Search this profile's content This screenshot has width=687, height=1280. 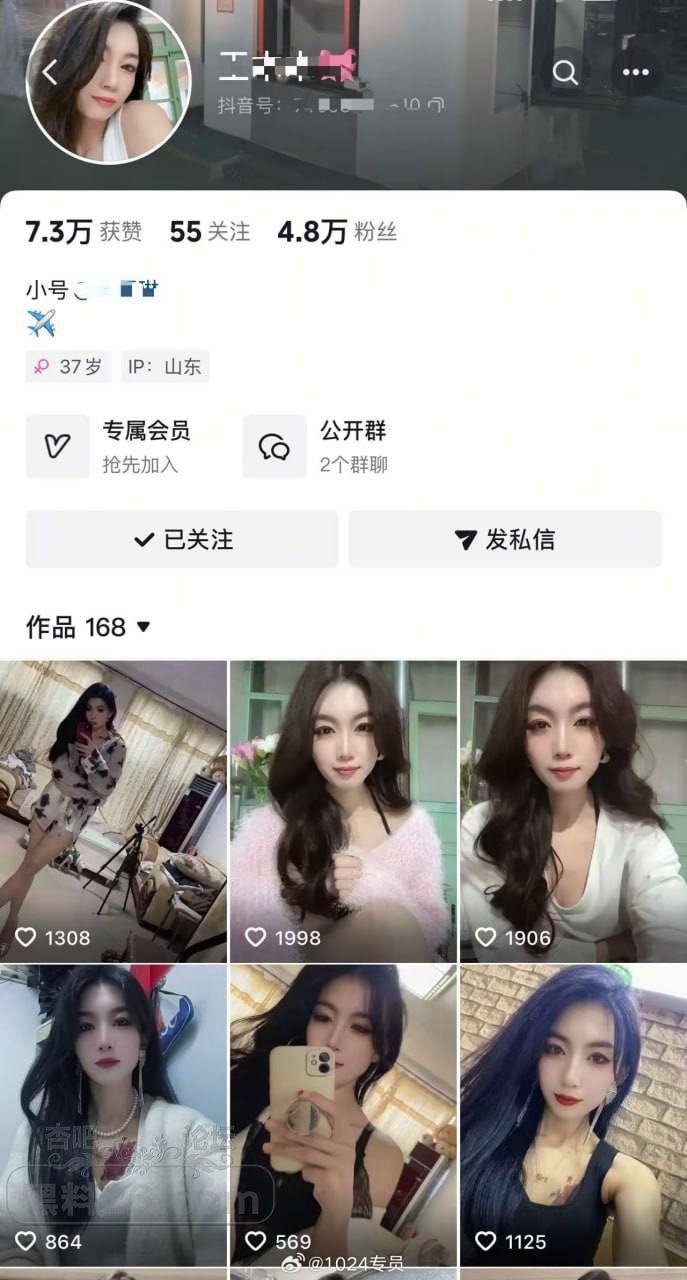click(x=566, y=72)
